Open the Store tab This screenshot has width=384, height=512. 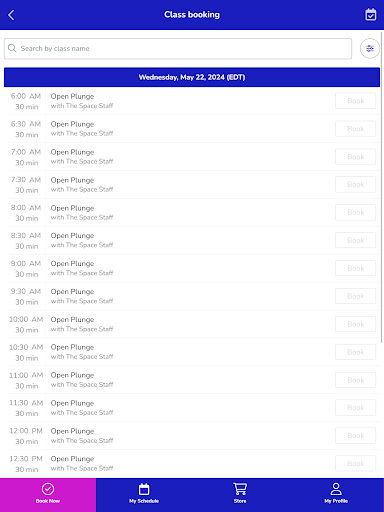click(x=240, y=495)
